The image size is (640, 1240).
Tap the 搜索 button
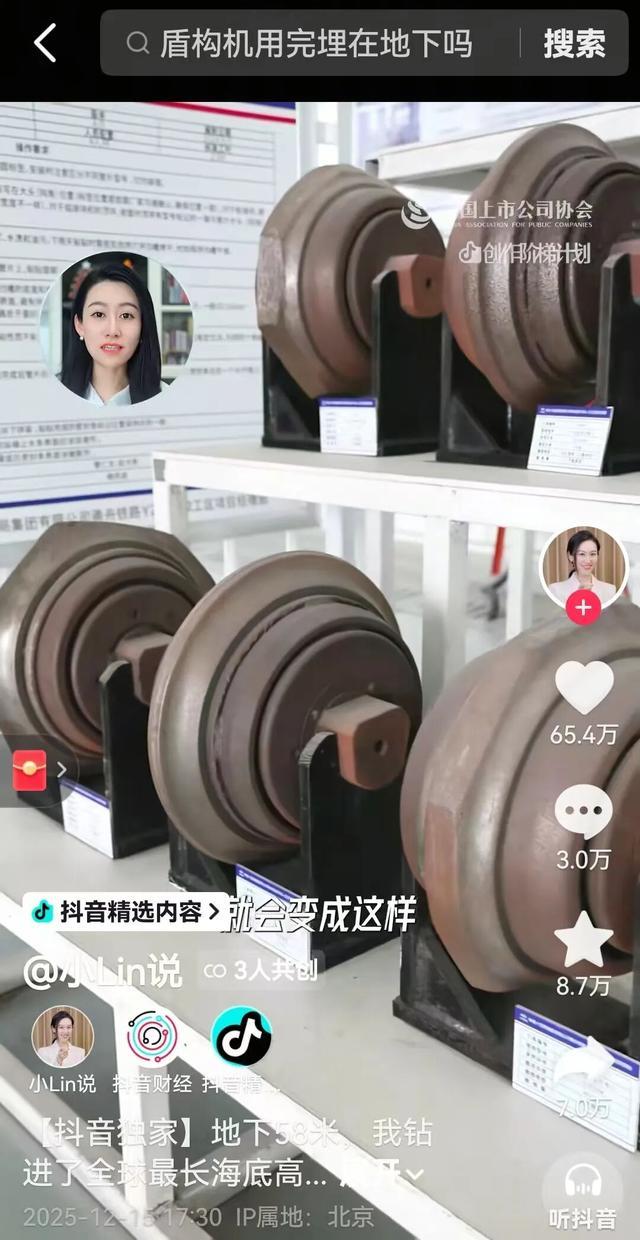(x=575, y=44)
